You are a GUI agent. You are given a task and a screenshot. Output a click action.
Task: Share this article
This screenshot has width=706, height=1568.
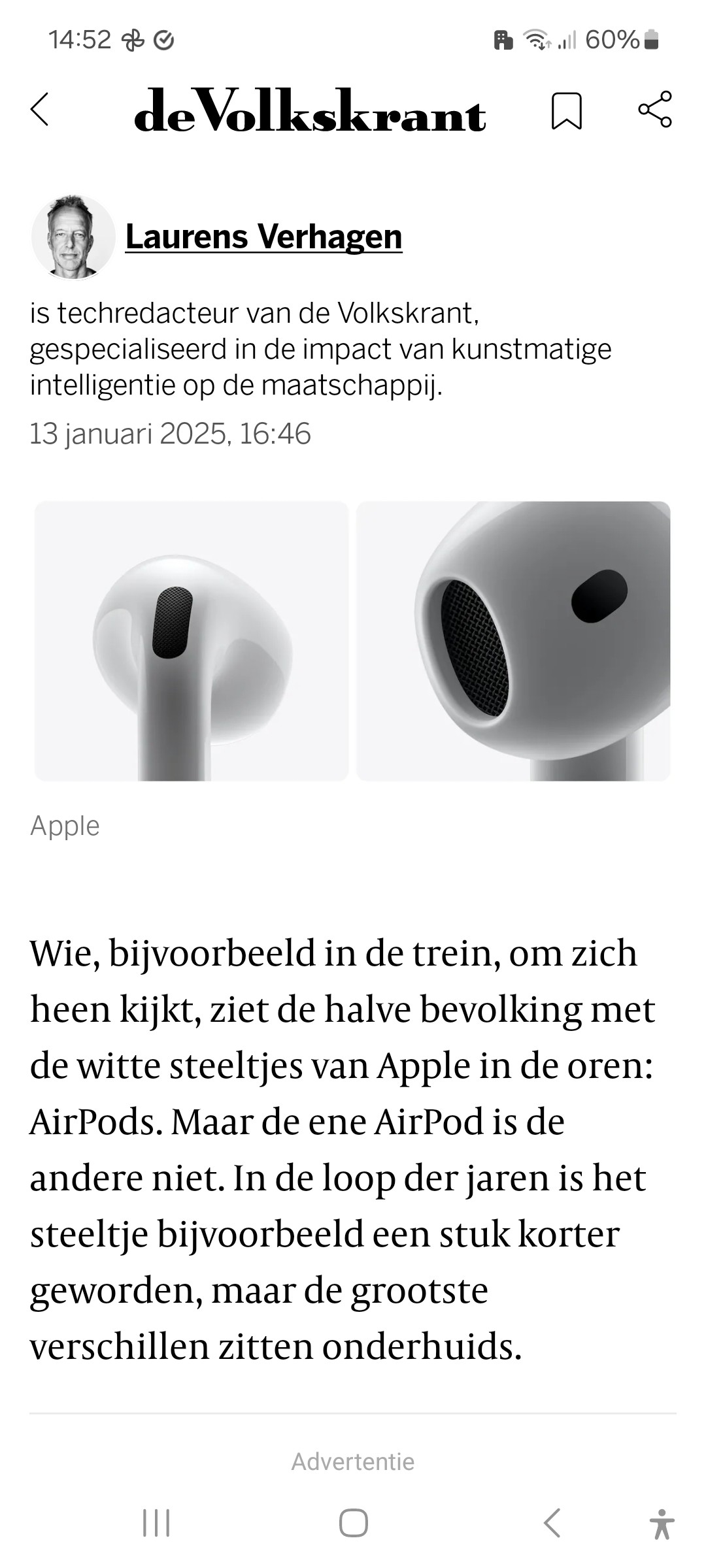(x=654, y=109)
